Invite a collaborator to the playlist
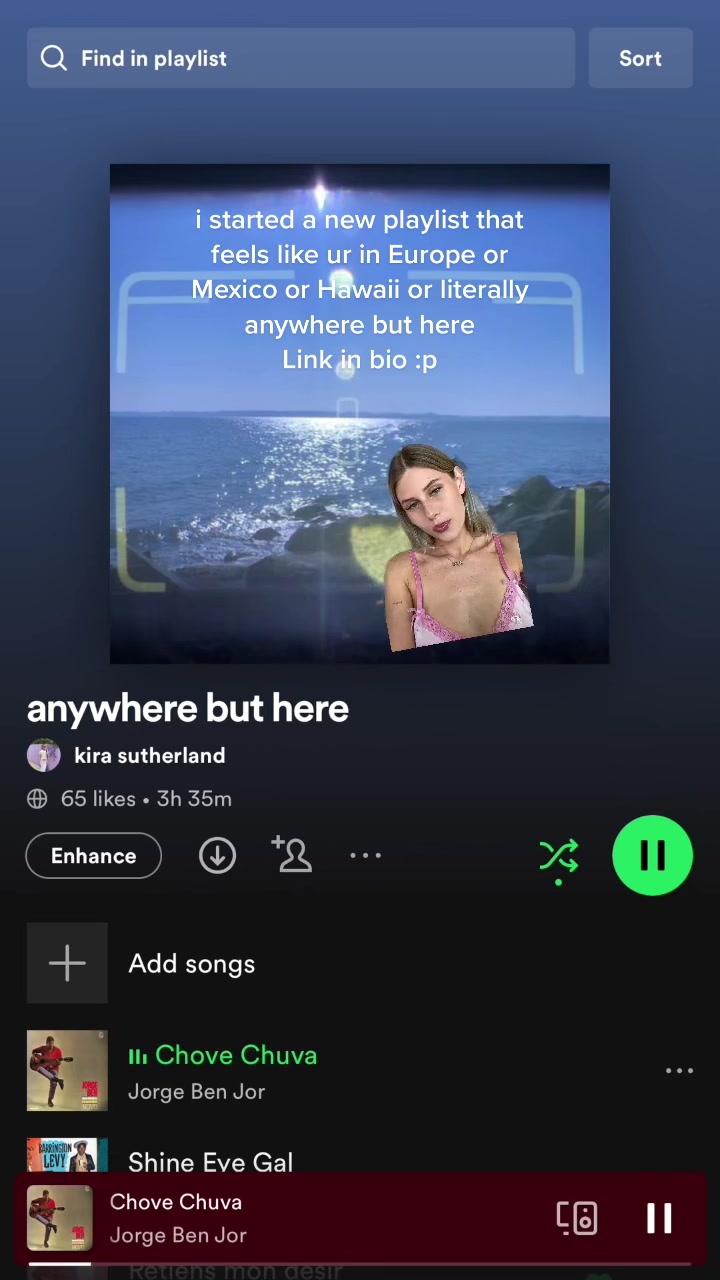The width and height of the screenshot is (720, 1280). [x=292, y=855]
